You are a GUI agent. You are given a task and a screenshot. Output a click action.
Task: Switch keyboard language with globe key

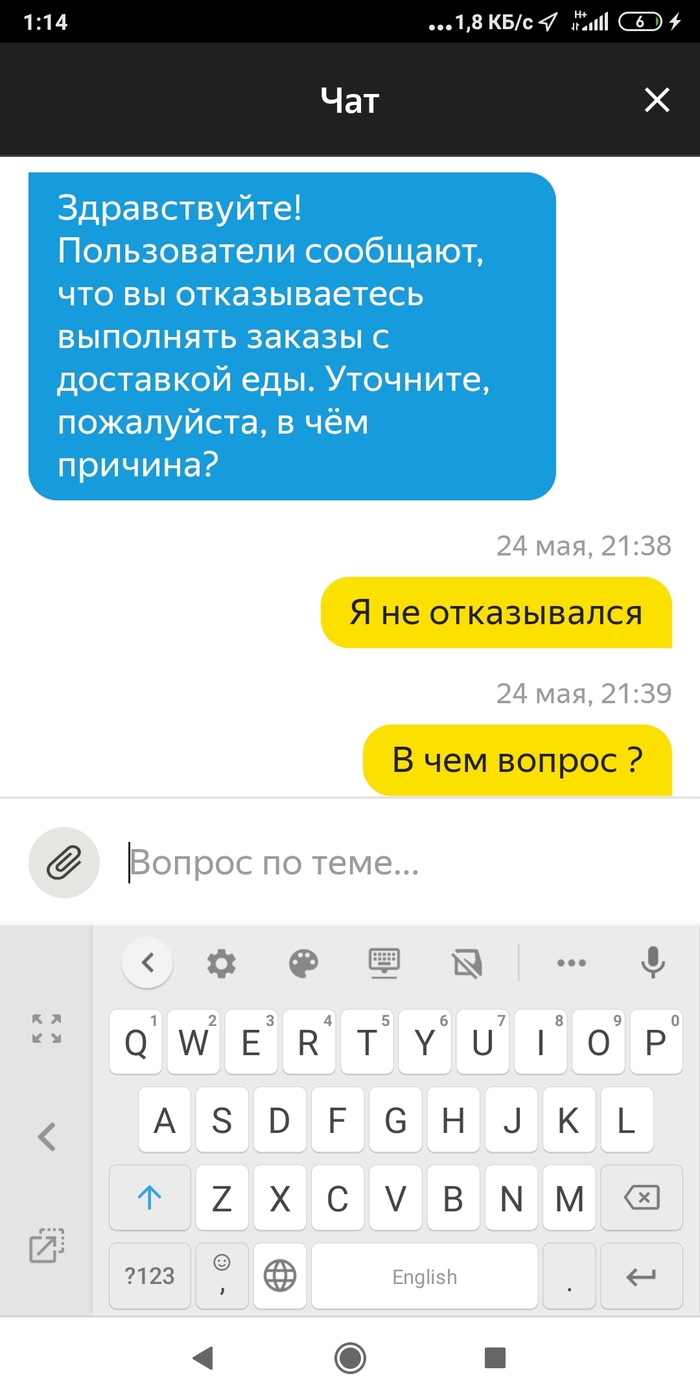[x=280, y=1276]
